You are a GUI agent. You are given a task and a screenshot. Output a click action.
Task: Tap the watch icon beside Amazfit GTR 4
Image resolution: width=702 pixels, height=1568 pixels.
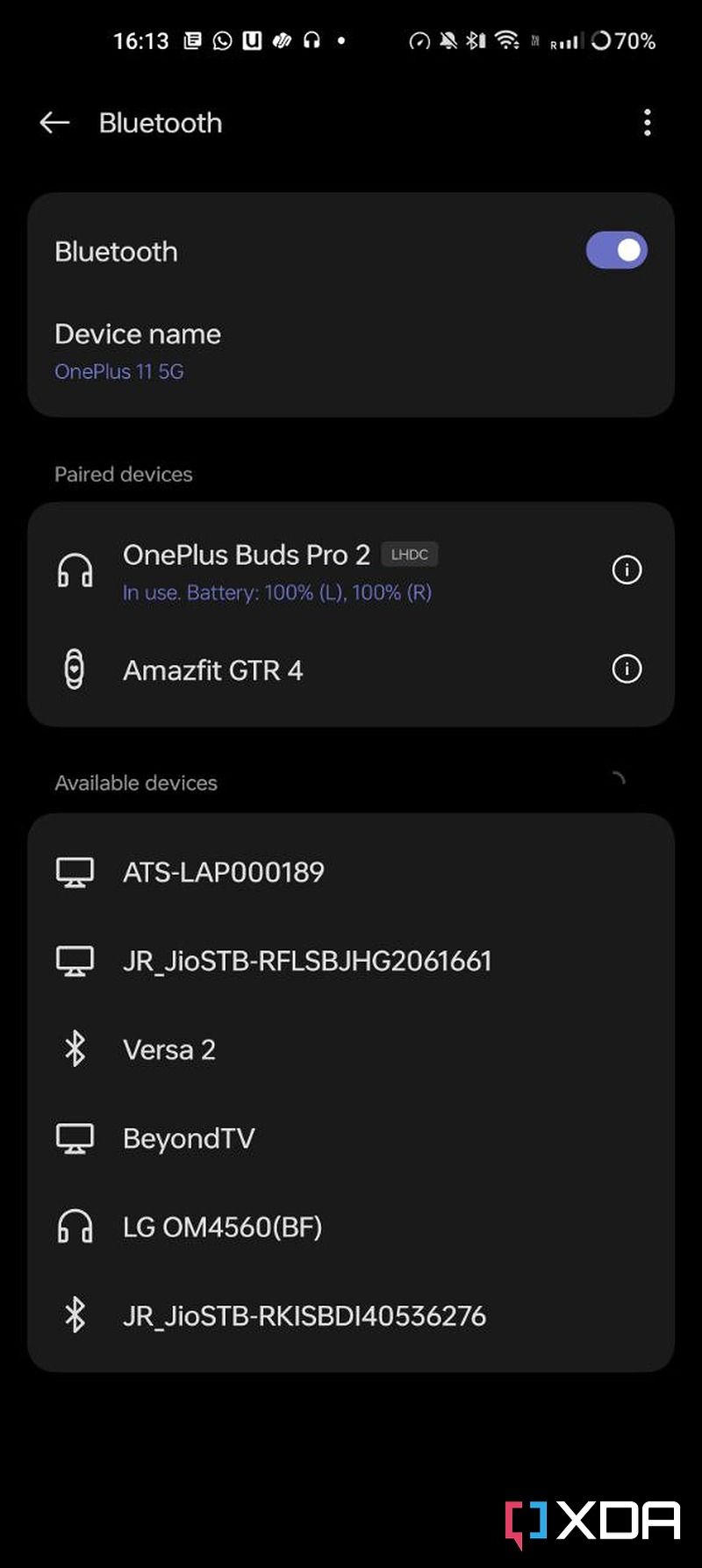(76, 669)
